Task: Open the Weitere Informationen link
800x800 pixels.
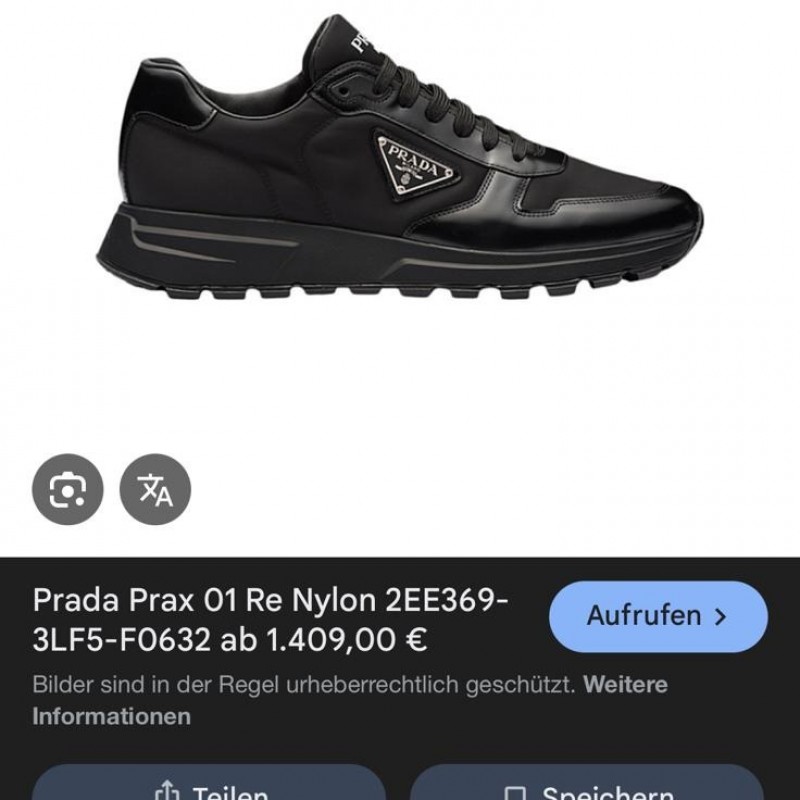Action: coord(111,716)
